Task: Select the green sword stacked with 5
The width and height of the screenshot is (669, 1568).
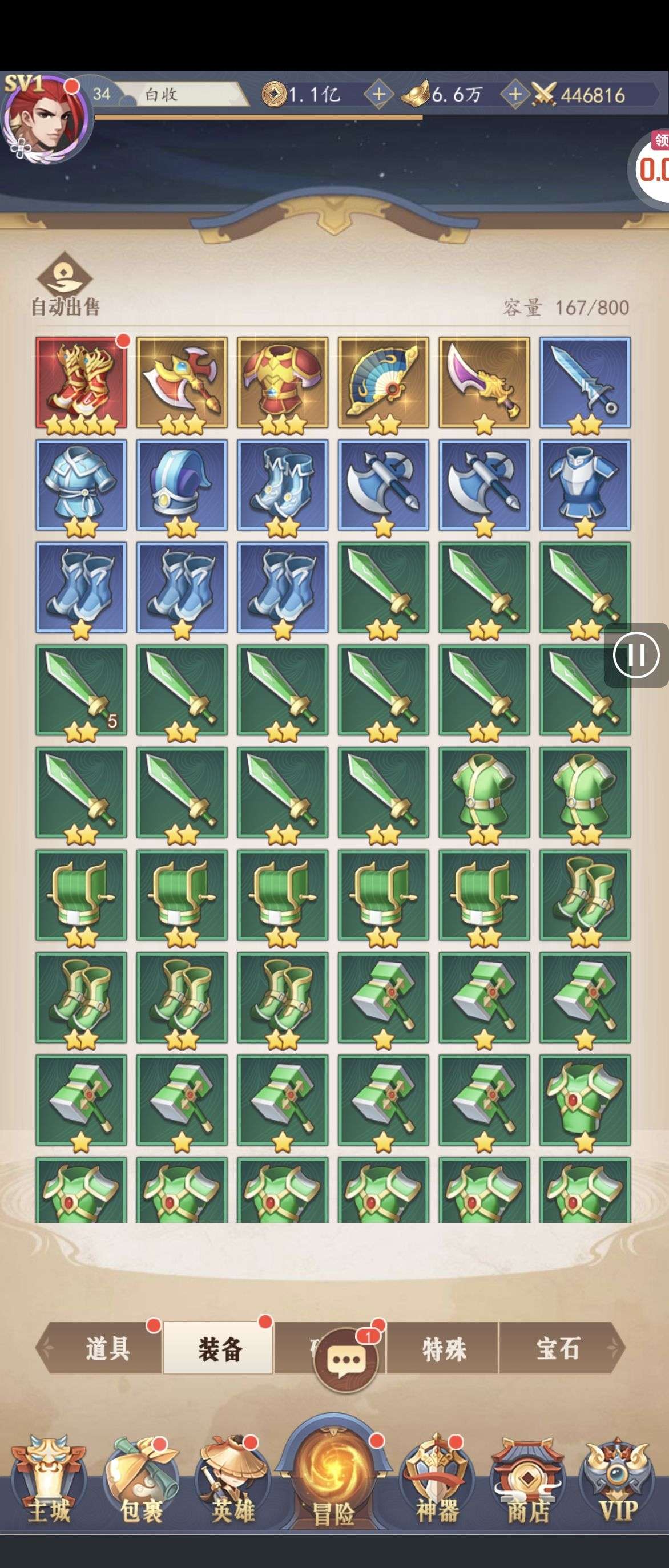Action: [81, 690]
